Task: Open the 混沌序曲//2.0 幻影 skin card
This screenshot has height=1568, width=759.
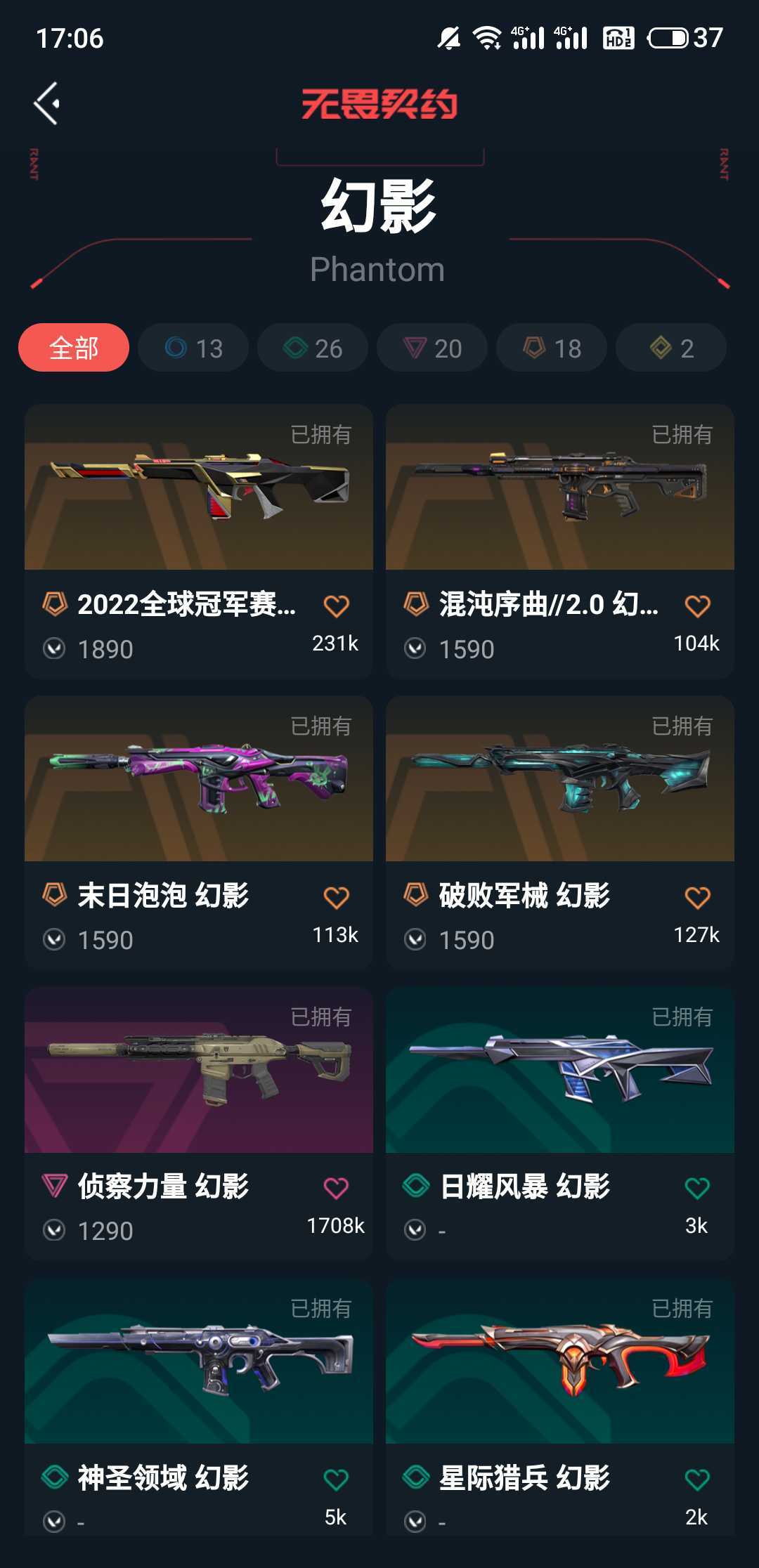Action: click(560, 541)
